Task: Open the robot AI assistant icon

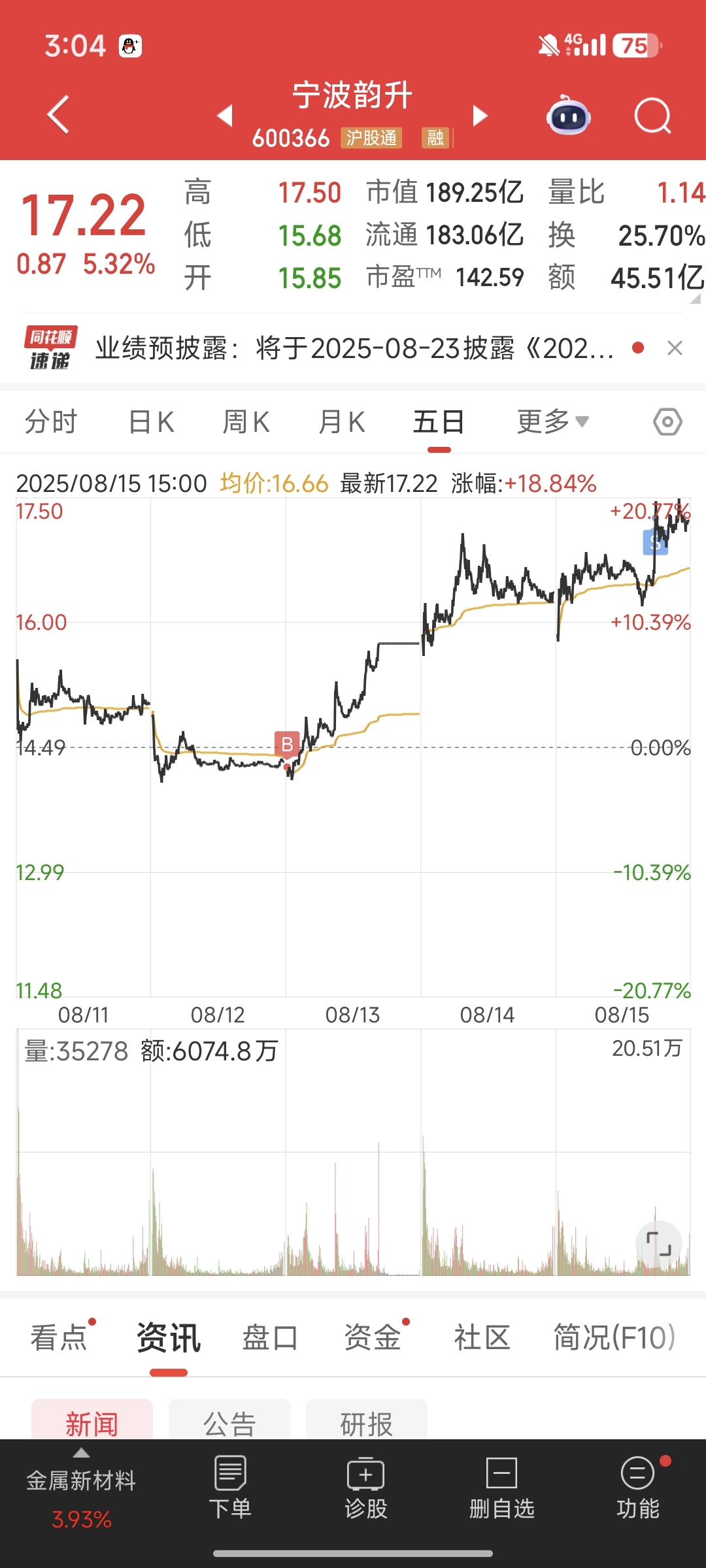Action: (568, 116)
